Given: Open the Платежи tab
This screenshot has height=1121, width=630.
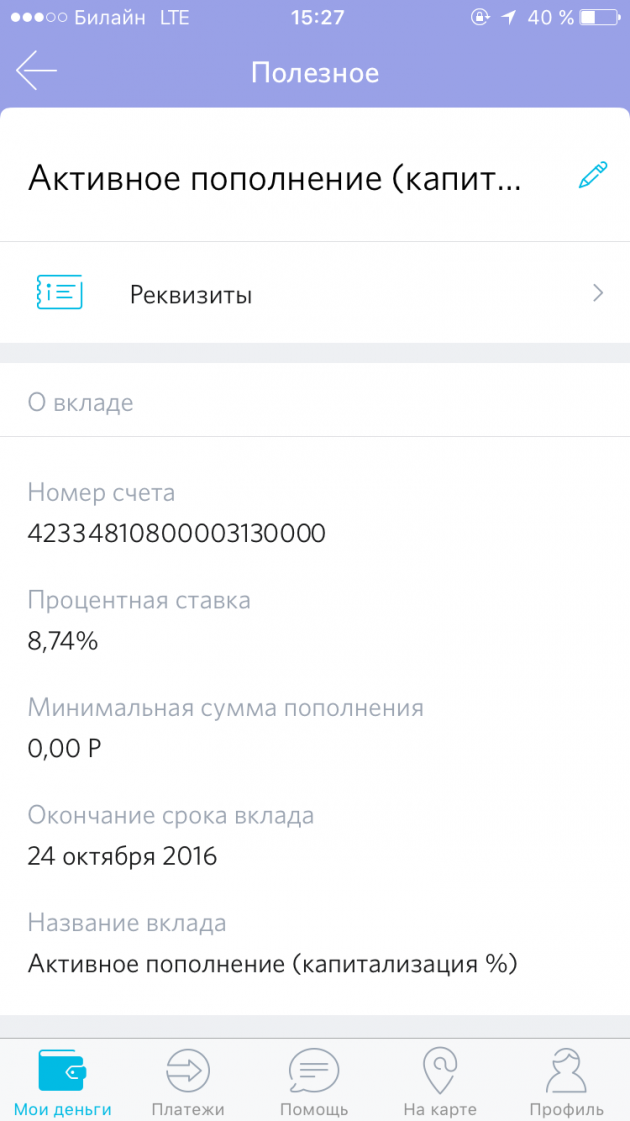Looking at the screenshot, I should coord(188,1081).
